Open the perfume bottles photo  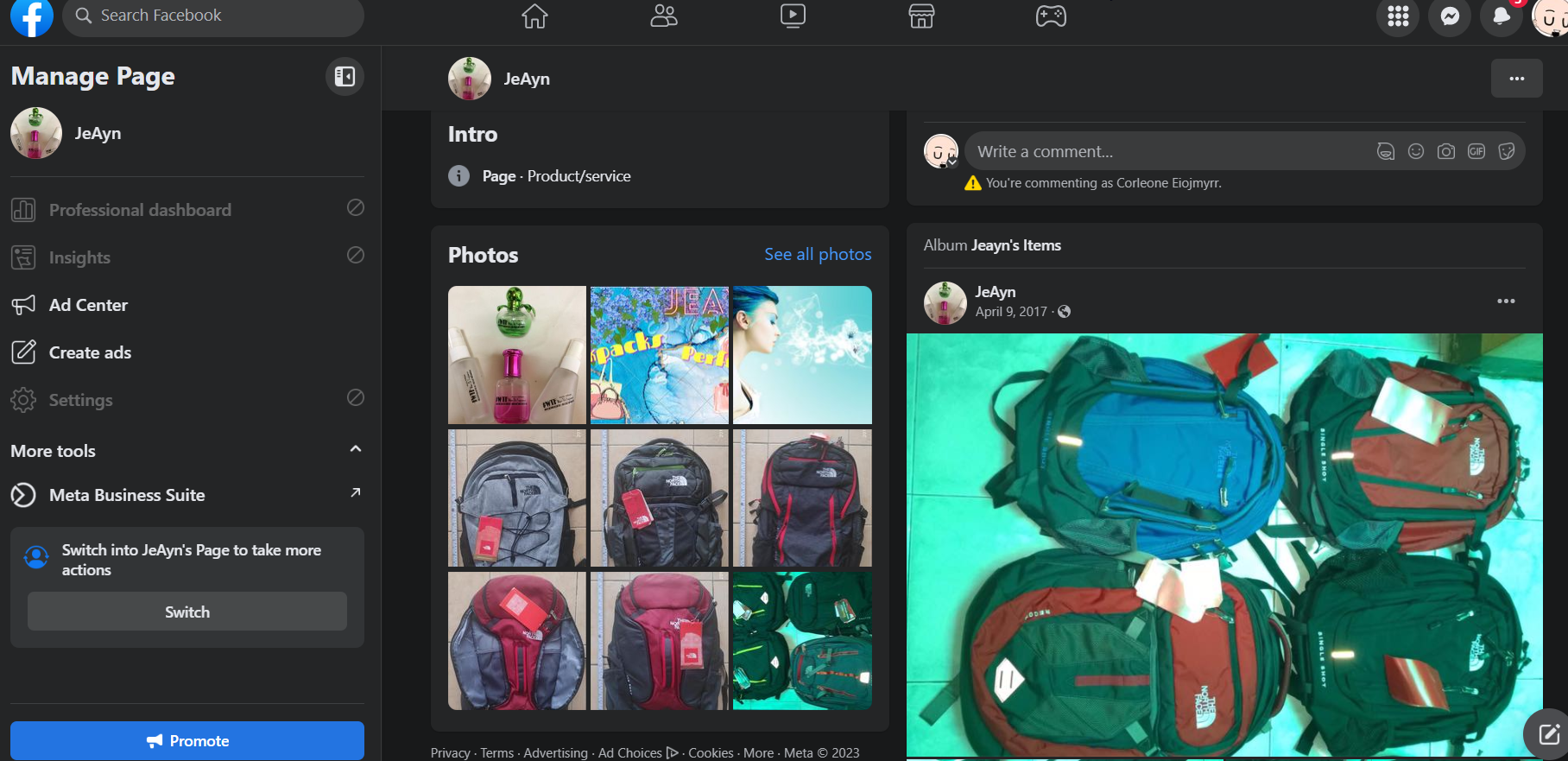516,354
